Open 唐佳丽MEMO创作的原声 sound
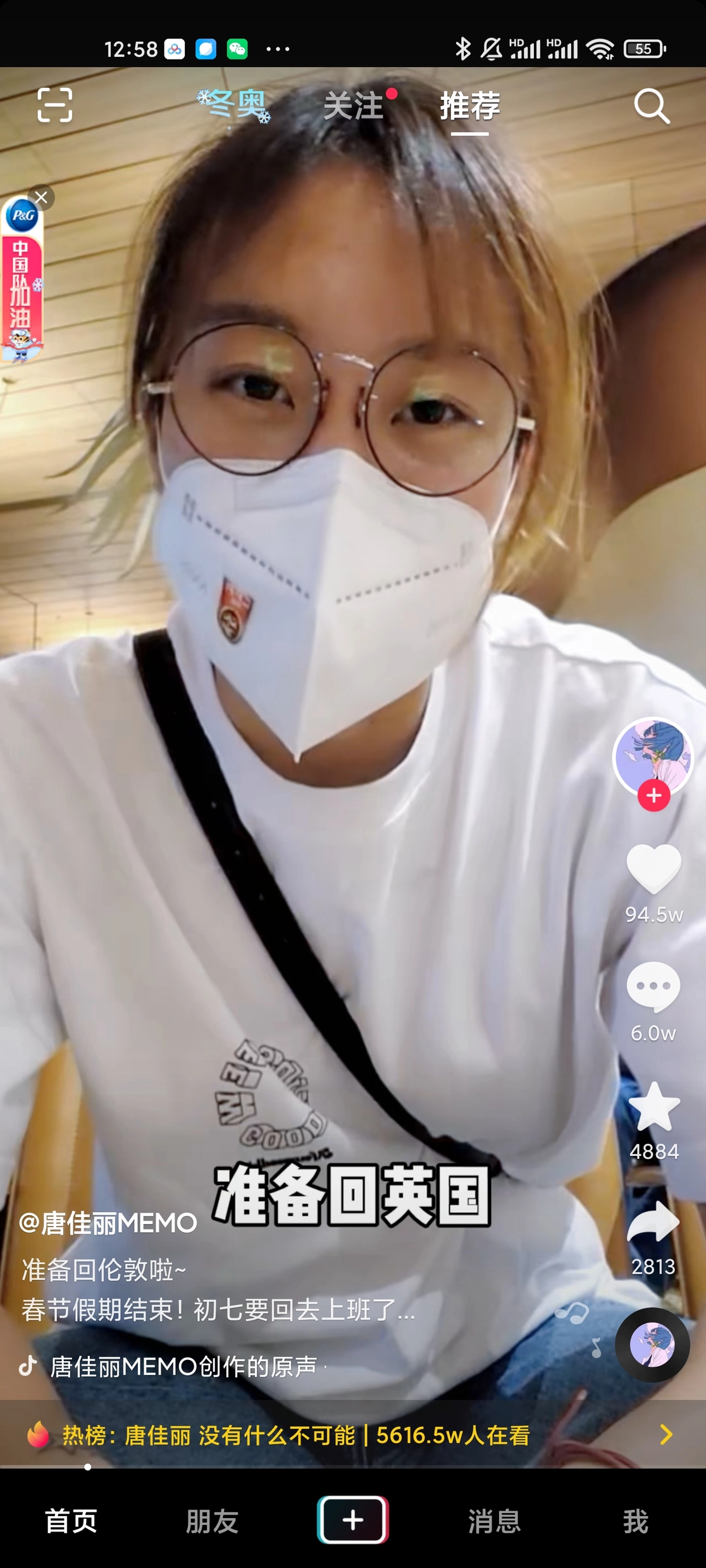The image size is (706, 1568). pyautogui.click(x=183, y=1367)
